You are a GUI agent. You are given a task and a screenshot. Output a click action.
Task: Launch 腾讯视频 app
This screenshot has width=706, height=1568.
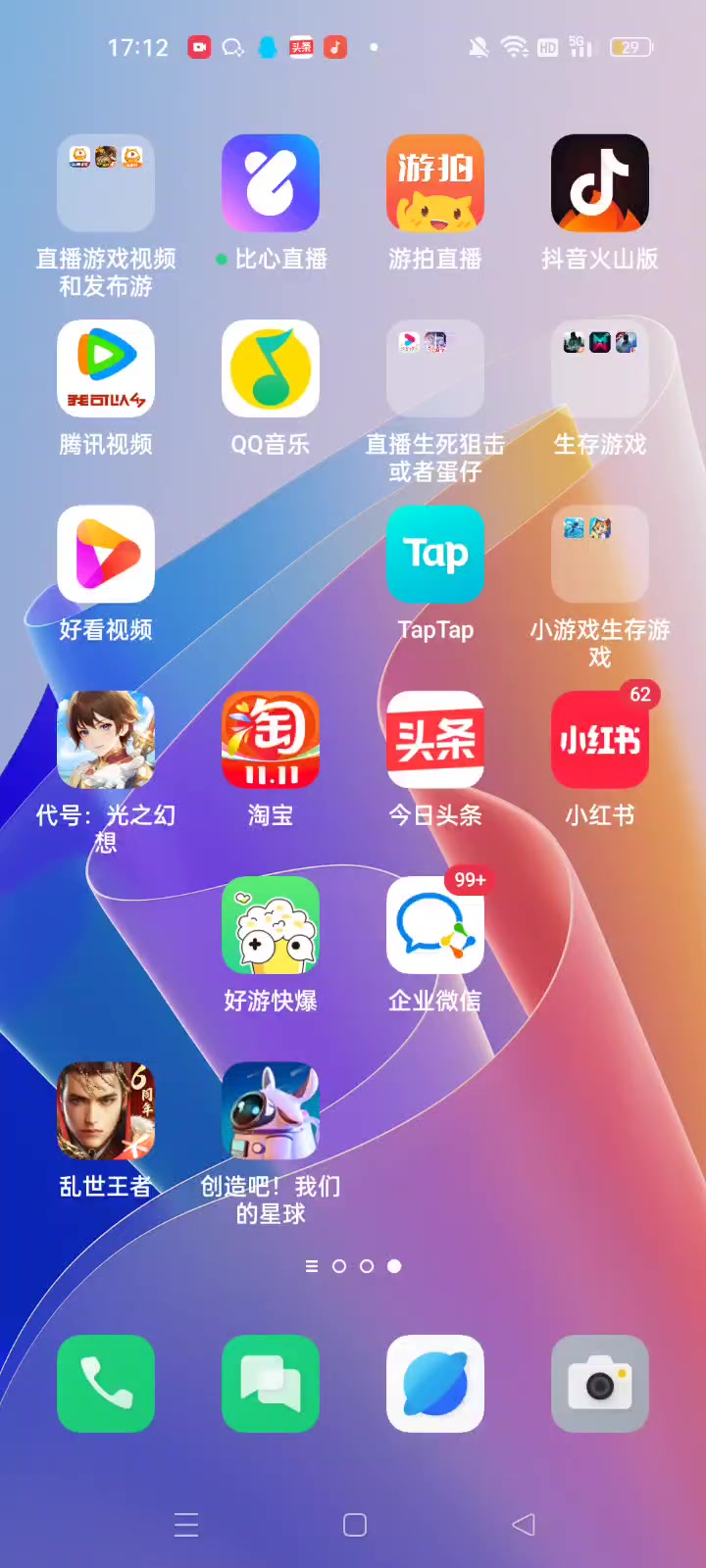pos(106,368)
